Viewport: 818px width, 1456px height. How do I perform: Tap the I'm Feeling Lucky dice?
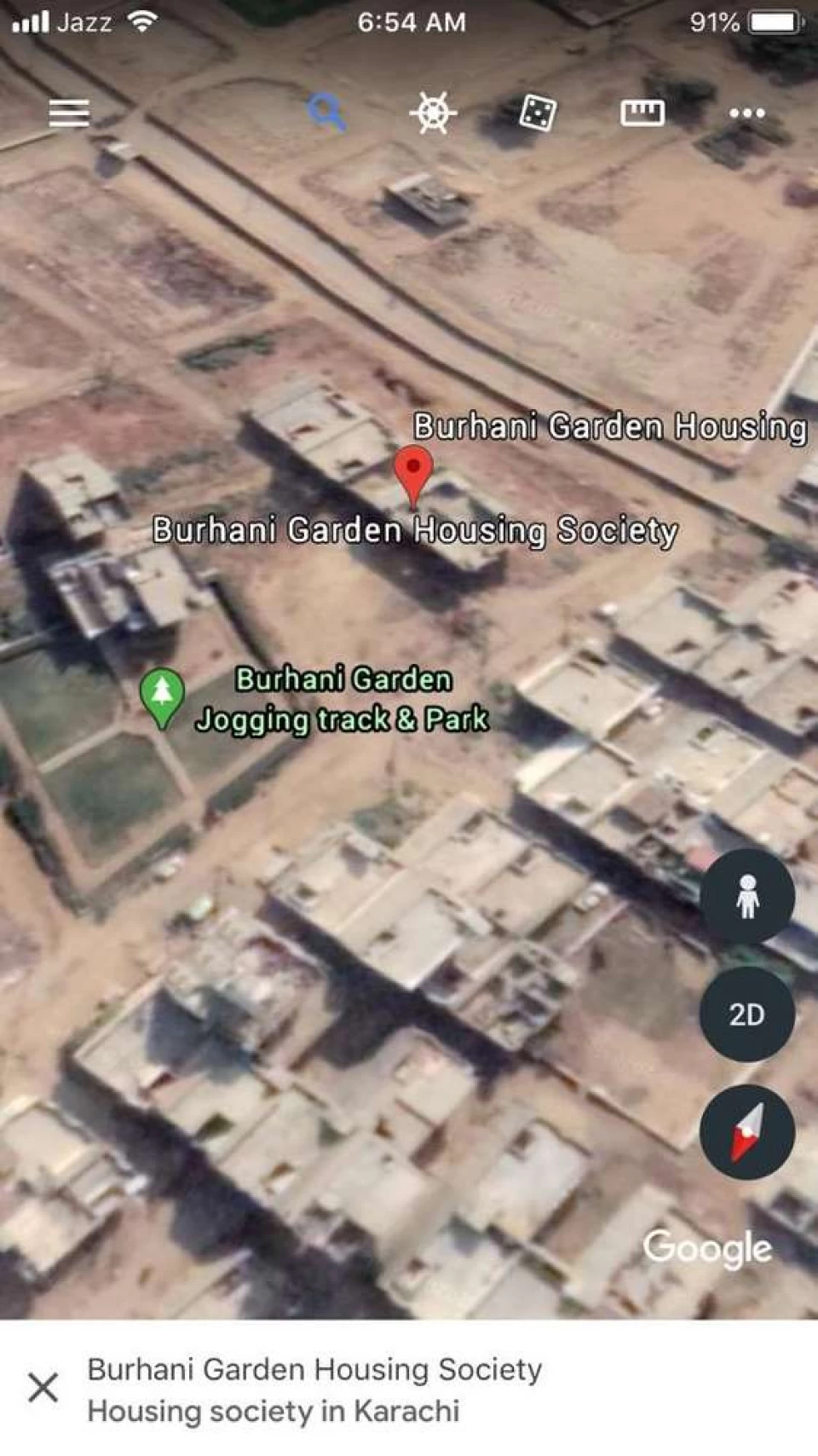[x=538, y=113]
